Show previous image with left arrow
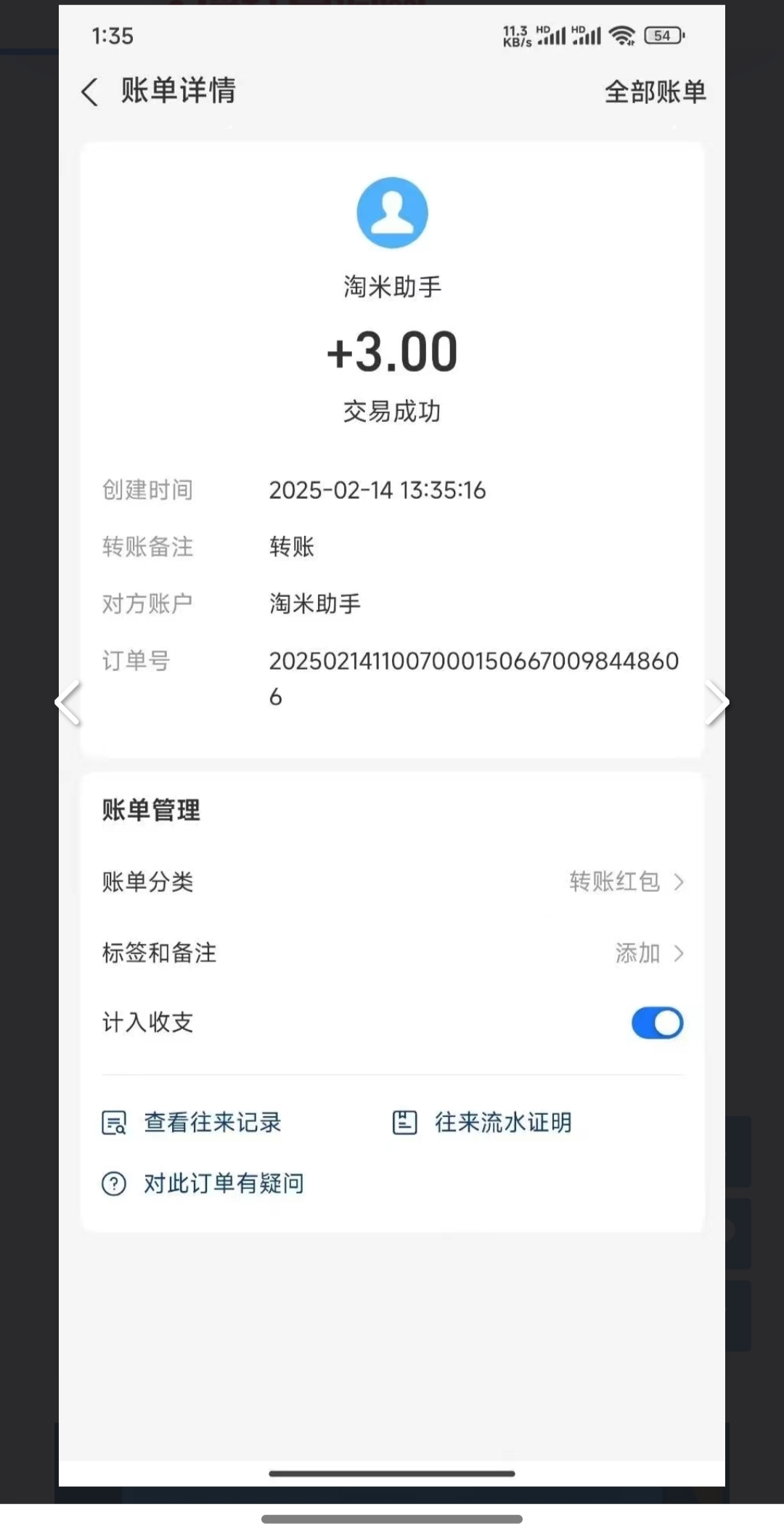This screenshot has height=1539, width=784. coord(68,702)
